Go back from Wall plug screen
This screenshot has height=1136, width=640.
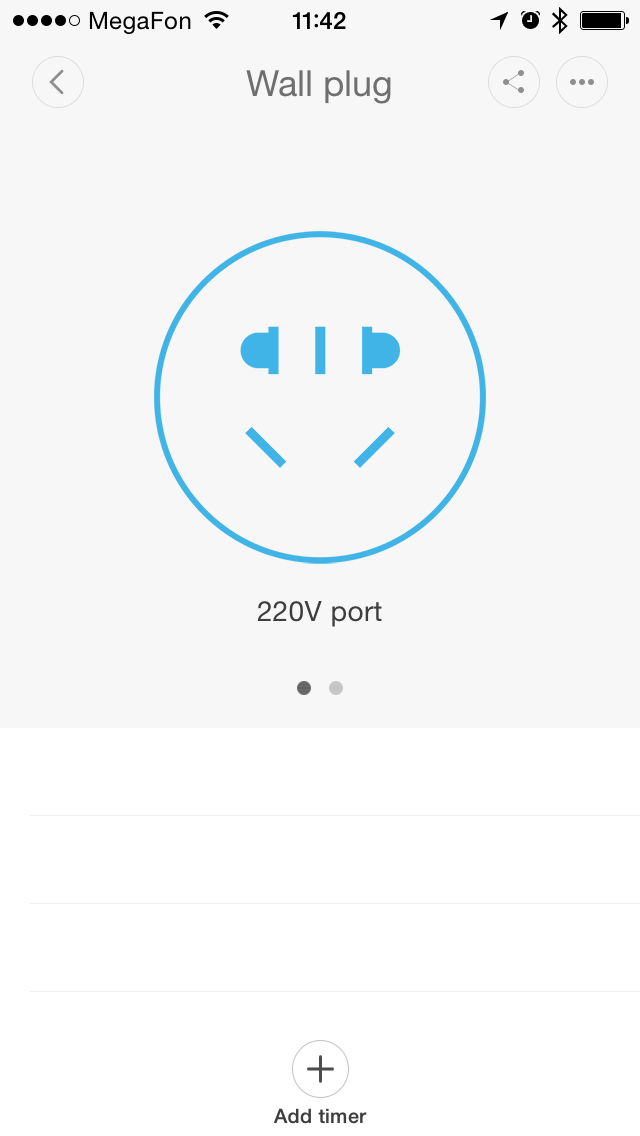58,82
